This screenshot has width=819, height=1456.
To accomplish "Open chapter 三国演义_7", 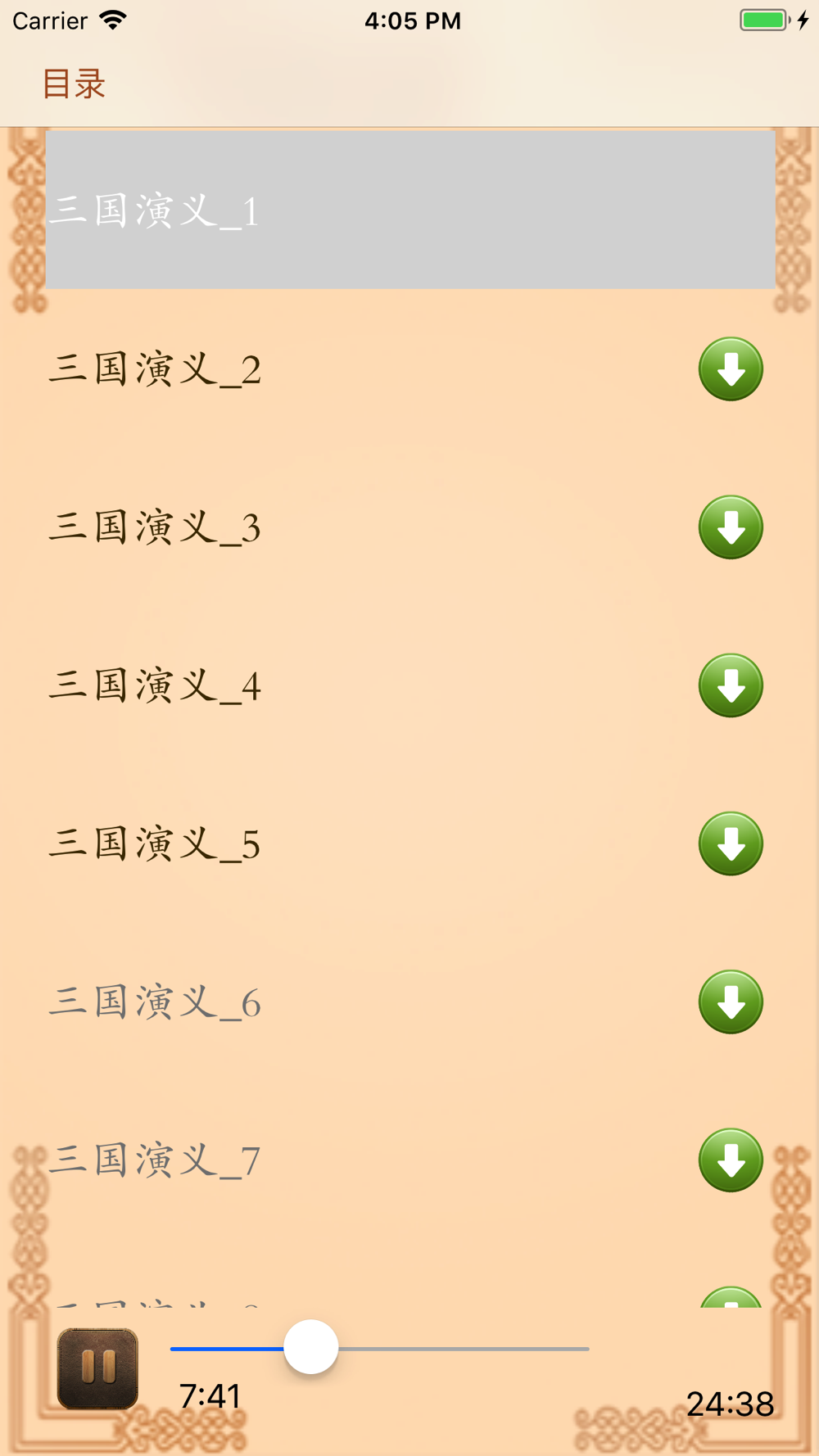I will 154,1160.
